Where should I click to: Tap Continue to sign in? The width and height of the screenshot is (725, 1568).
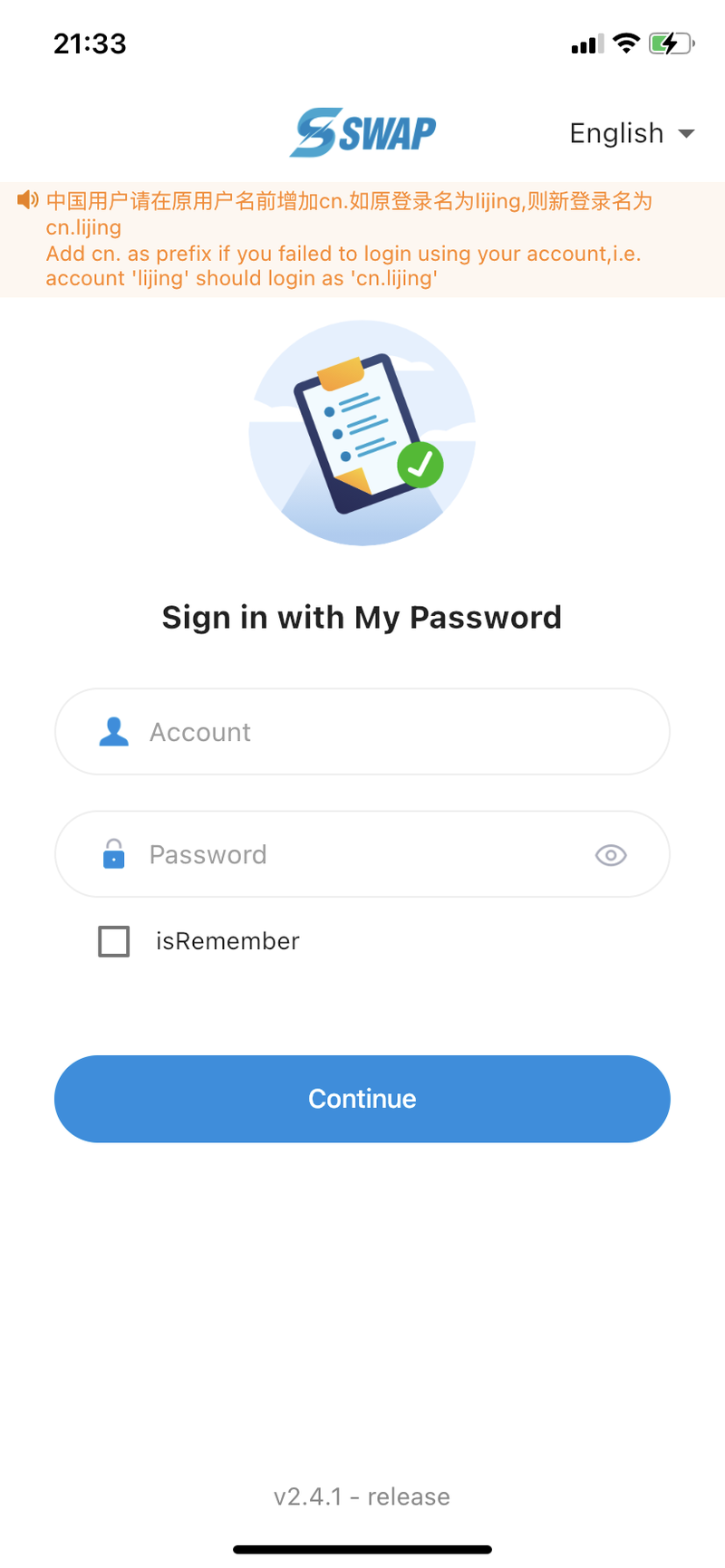coord(362,1099)
